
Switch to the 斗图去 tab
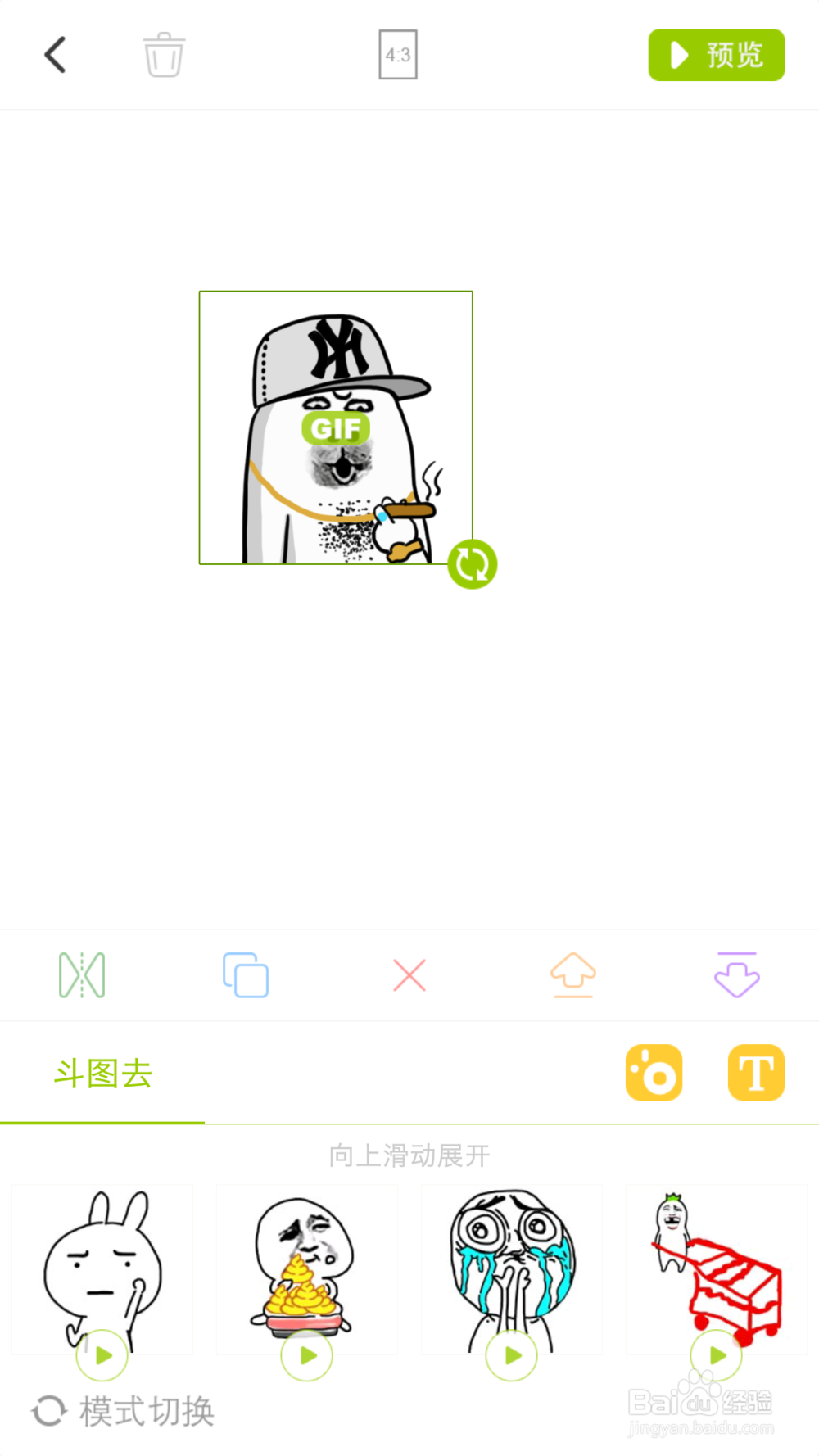[x=102, y=1074]
